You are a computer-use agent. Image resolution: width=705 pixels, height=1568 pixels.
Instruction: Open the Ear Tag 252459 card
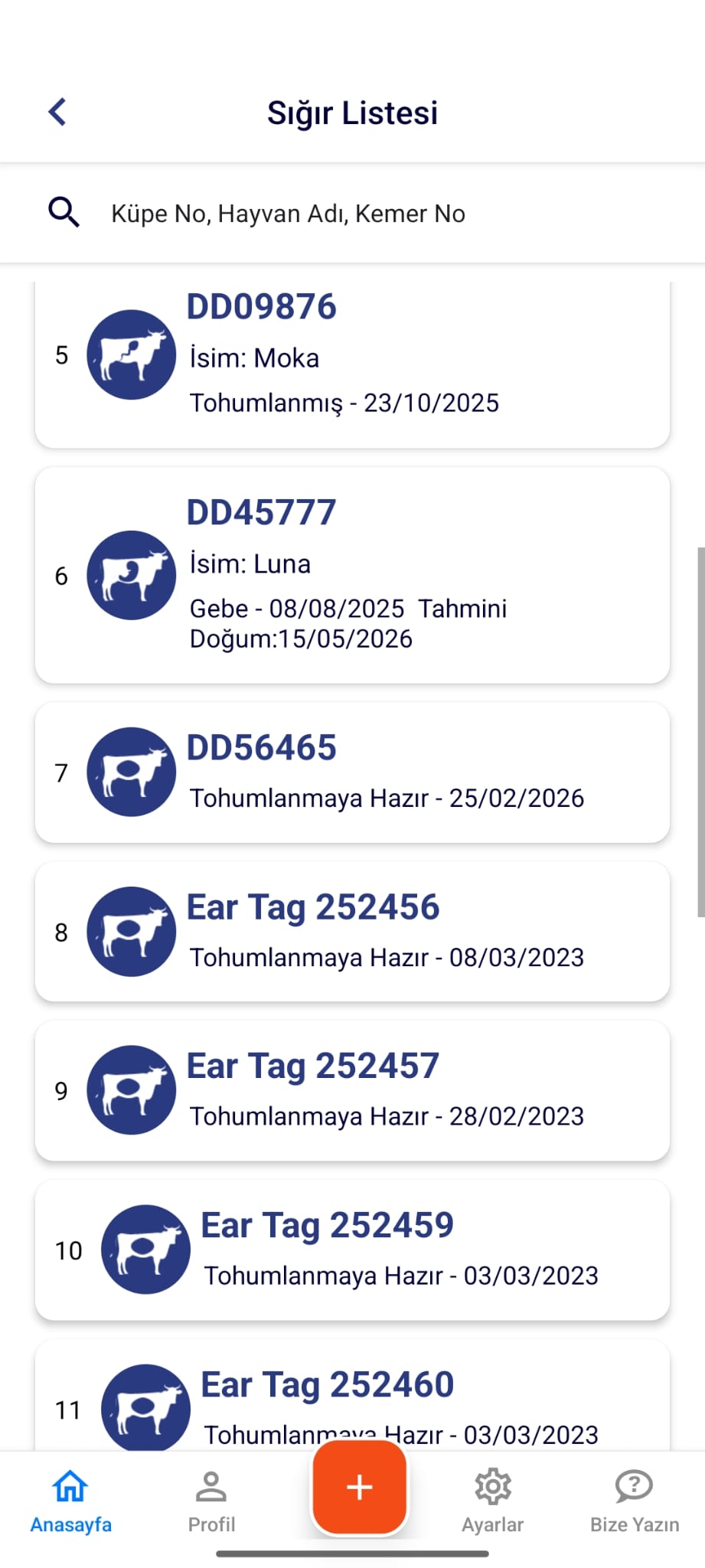point(352,1249)
